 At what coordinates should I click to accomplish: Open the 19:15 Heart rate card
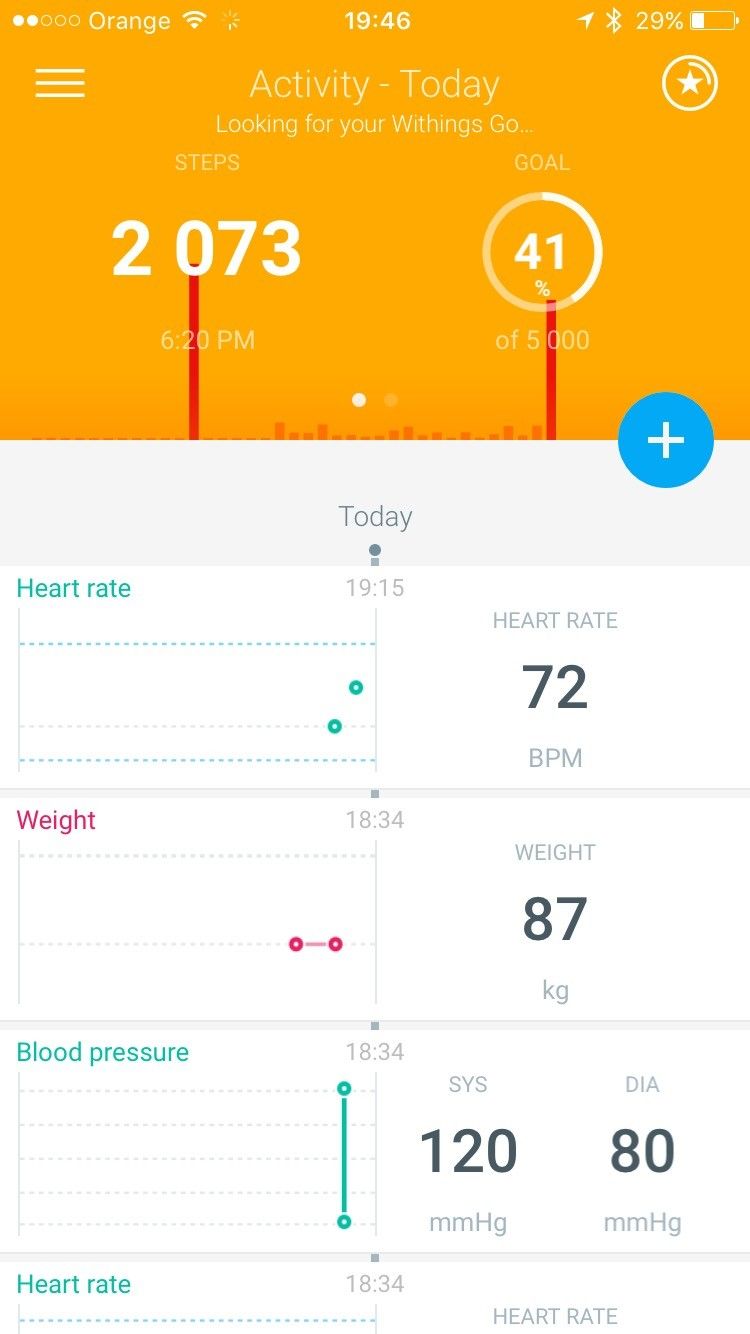click(x=375, y=678)
